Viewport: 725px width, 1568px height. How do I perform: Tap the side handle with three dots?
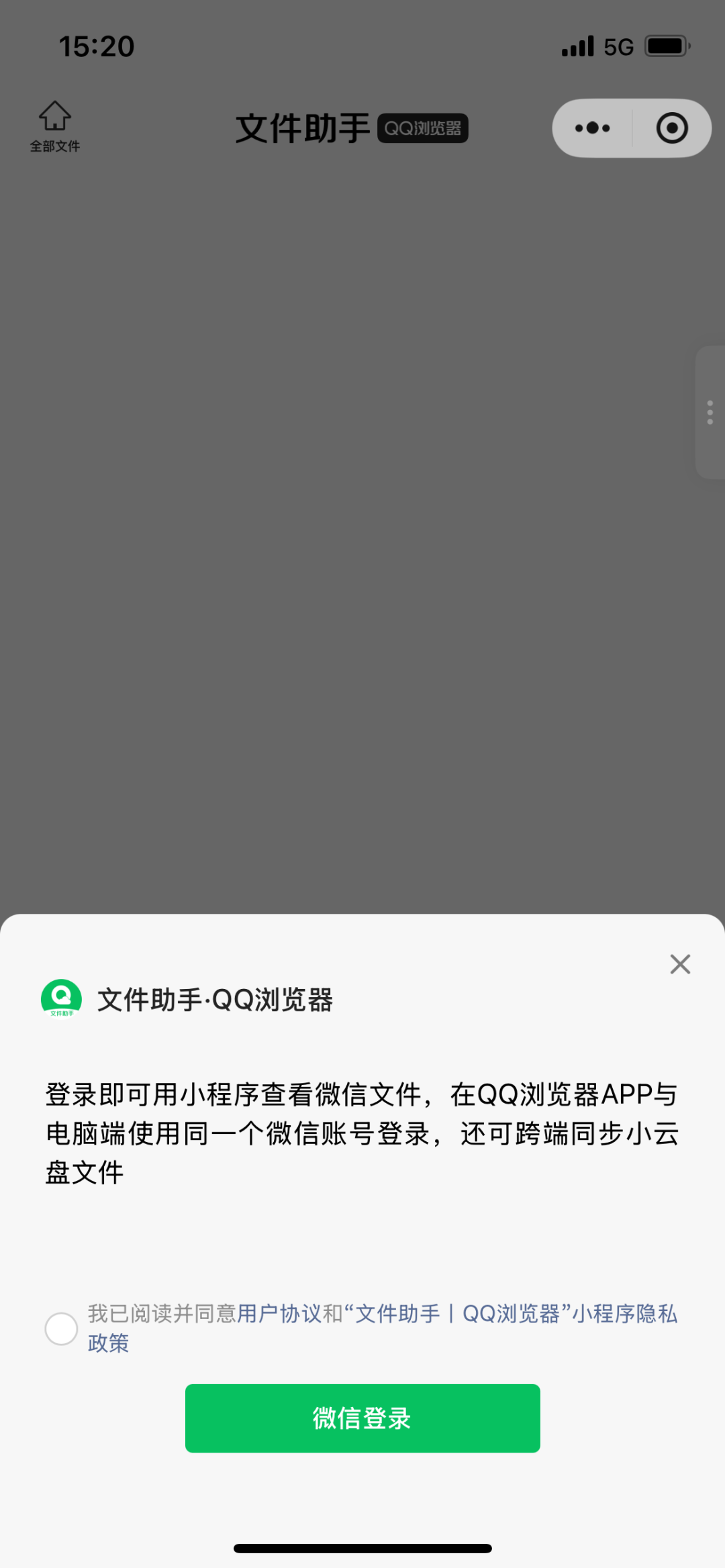(710, 412)
